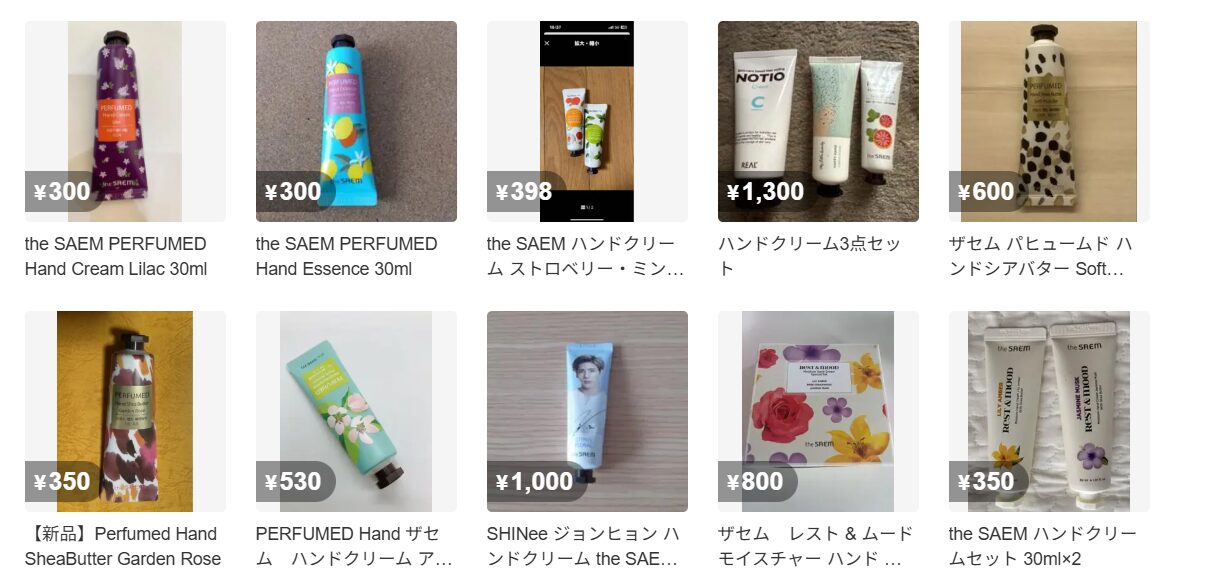Open the SAEM Perfumed Hand Cream Lilac listing

[125, 121]
